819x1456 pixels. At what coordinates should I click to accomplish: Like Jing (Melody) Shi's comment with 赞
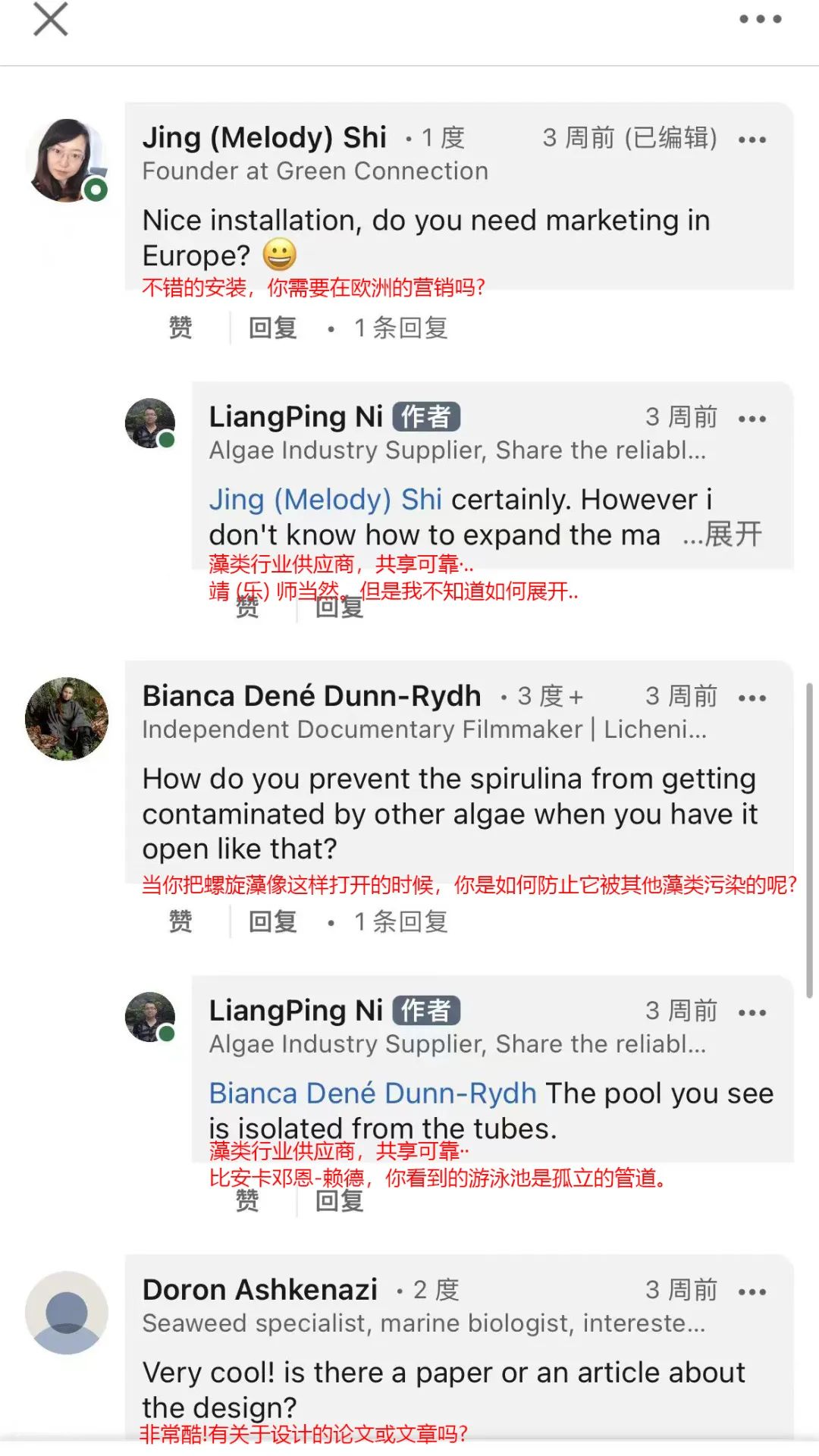pos(180,327)
